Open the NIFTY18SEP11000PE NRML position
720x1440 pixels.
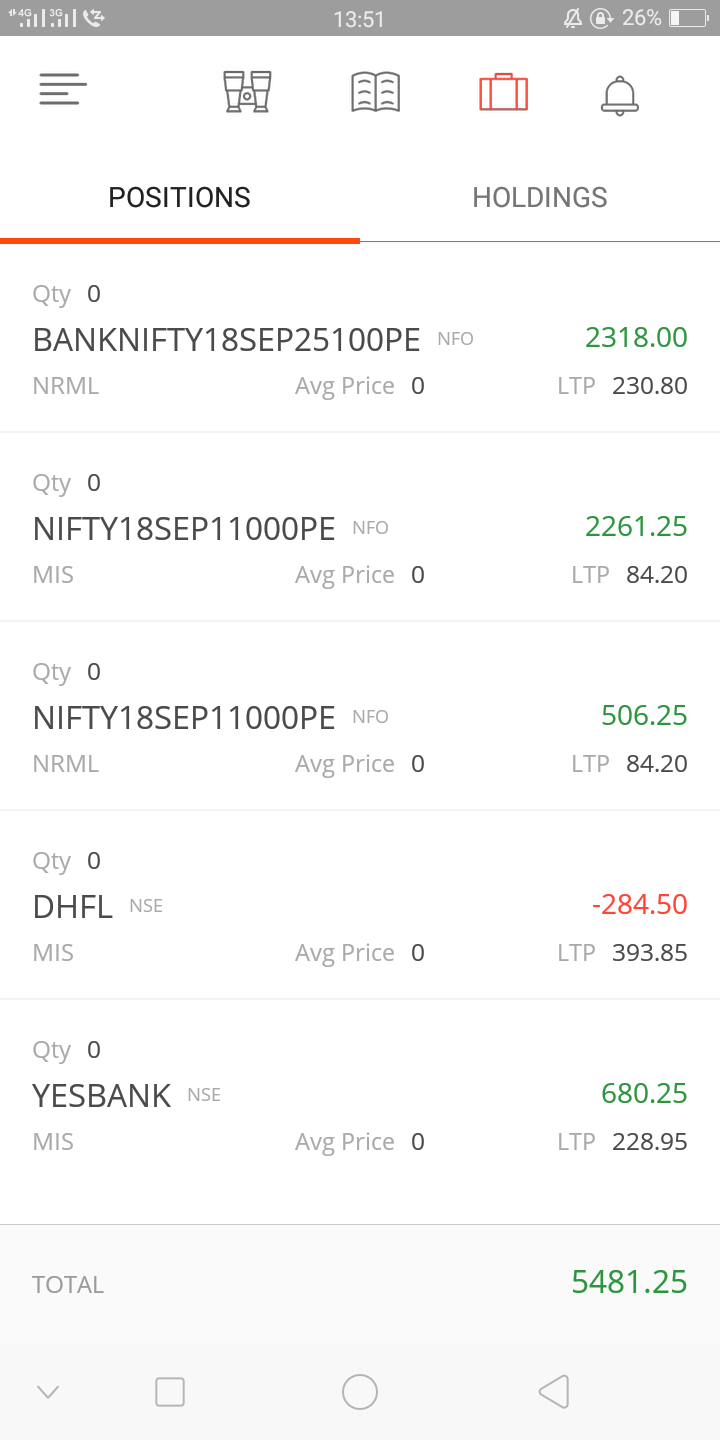[360, 717]
